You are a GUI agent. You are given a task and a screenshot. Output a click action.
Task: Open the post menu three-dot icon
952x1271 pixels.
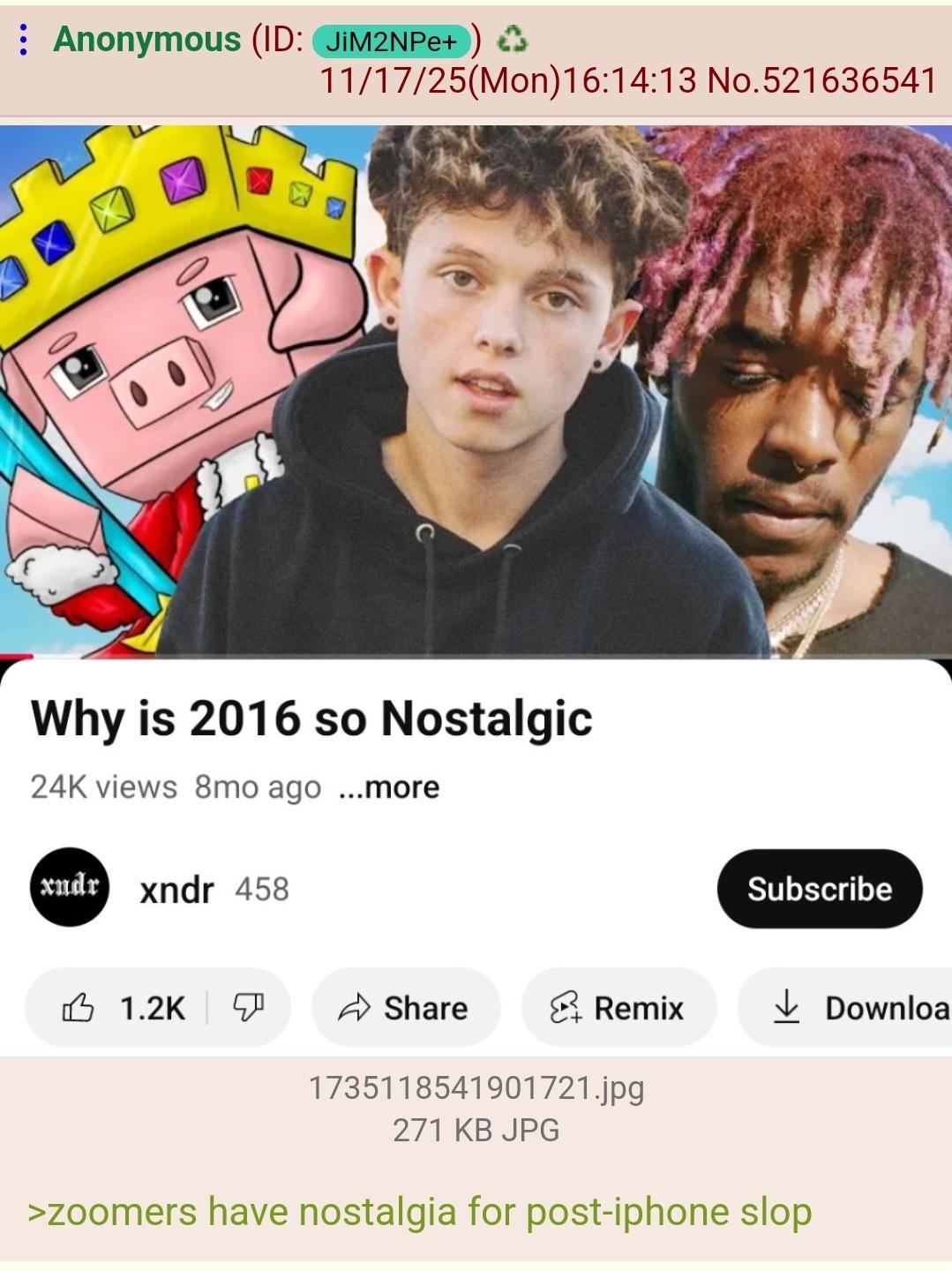[x=24, y=40]
